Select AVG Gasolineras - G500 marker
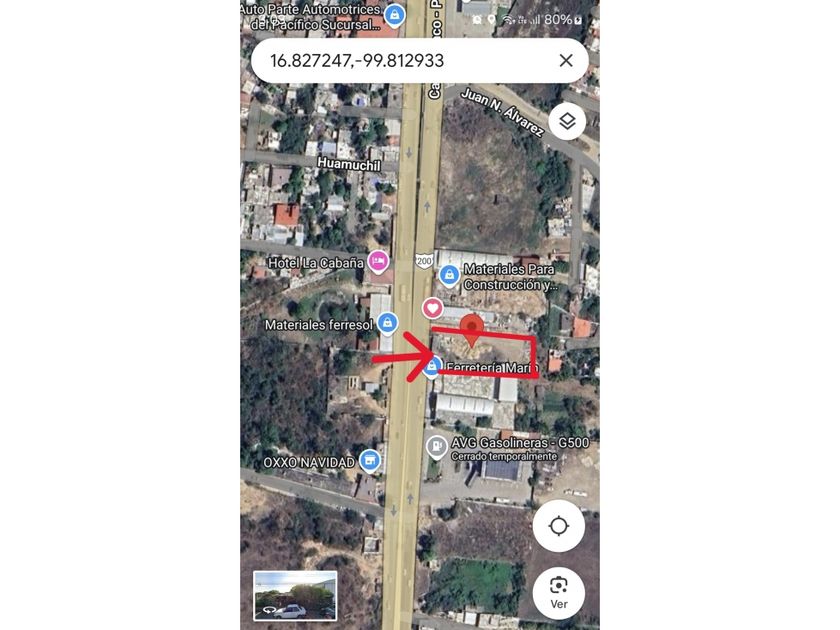 point(437,446)
